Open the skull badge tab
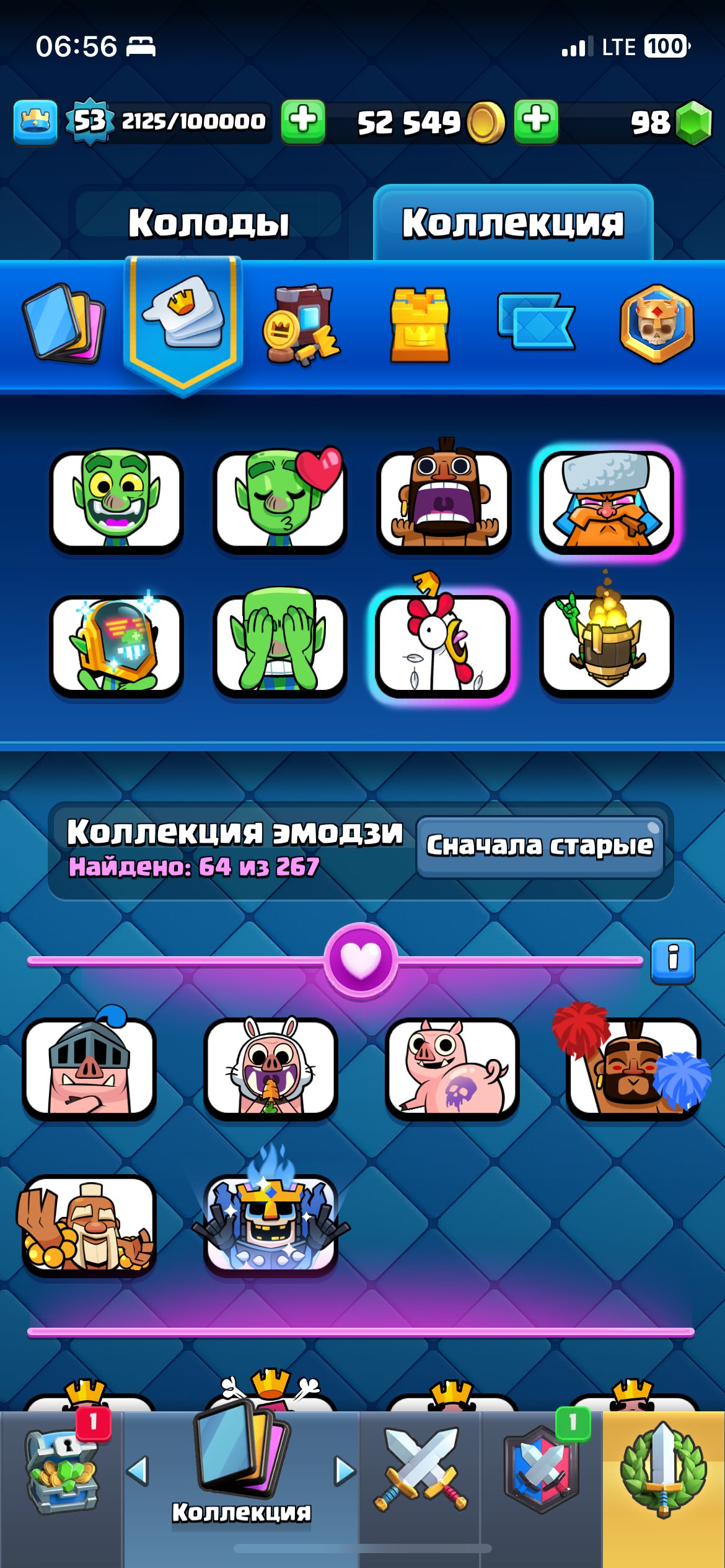Screen dimensions: 725x1568 [x=657, y=323]
